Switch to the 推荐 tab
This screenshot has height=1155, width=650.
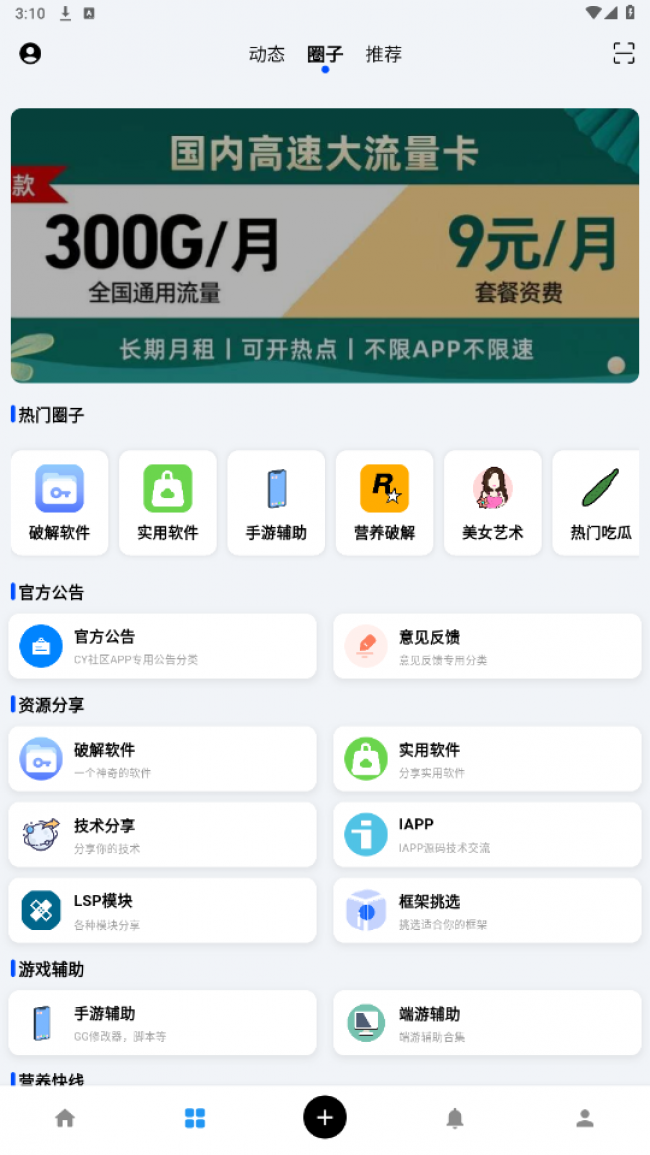pos(384,54)
